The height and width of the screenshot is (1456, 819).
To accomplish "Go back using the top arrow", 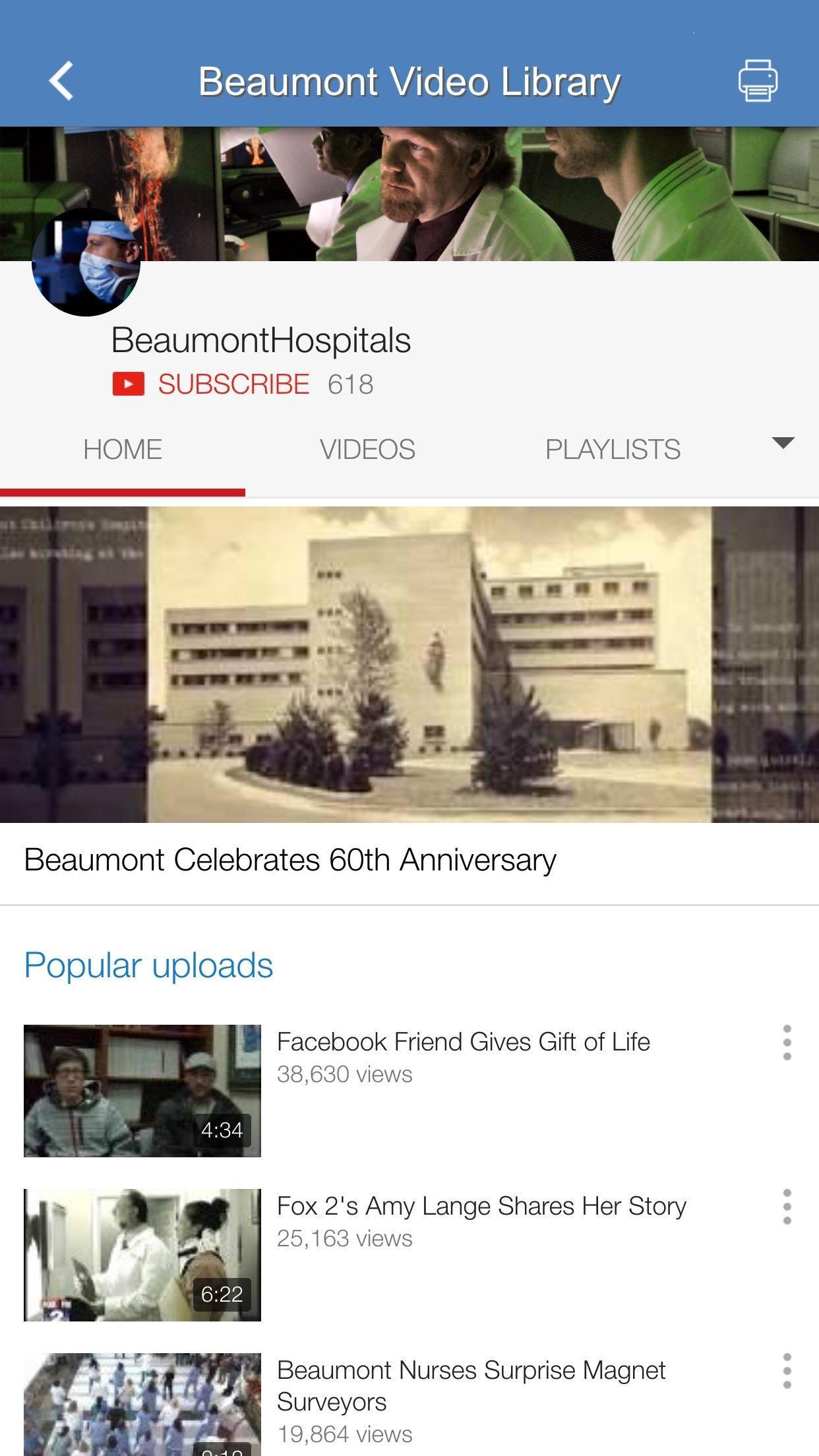I will pyautogui.click(x=61, y=81).
